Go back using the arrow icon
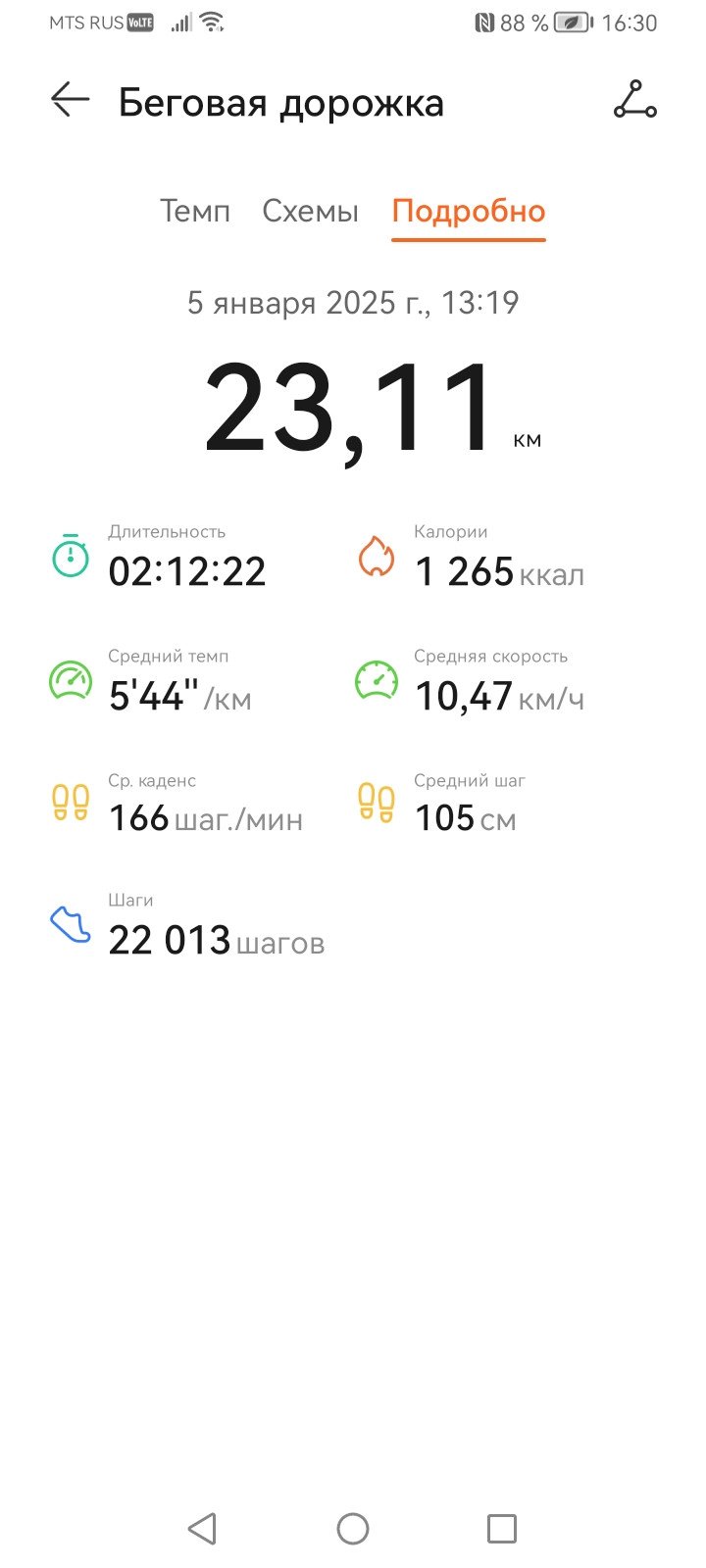 pyautogui.click(x=70, y=100)
